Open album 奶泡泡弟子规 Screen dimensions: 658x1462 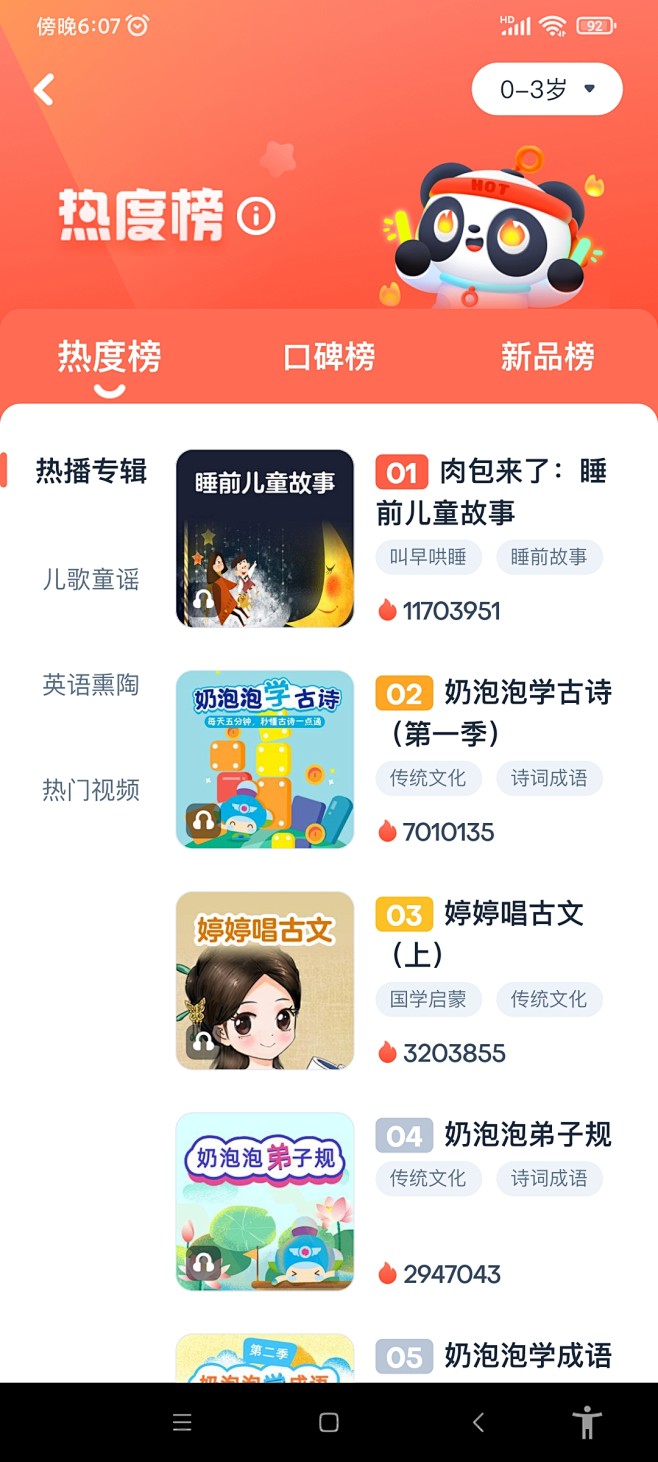[x=265, y=1201]
